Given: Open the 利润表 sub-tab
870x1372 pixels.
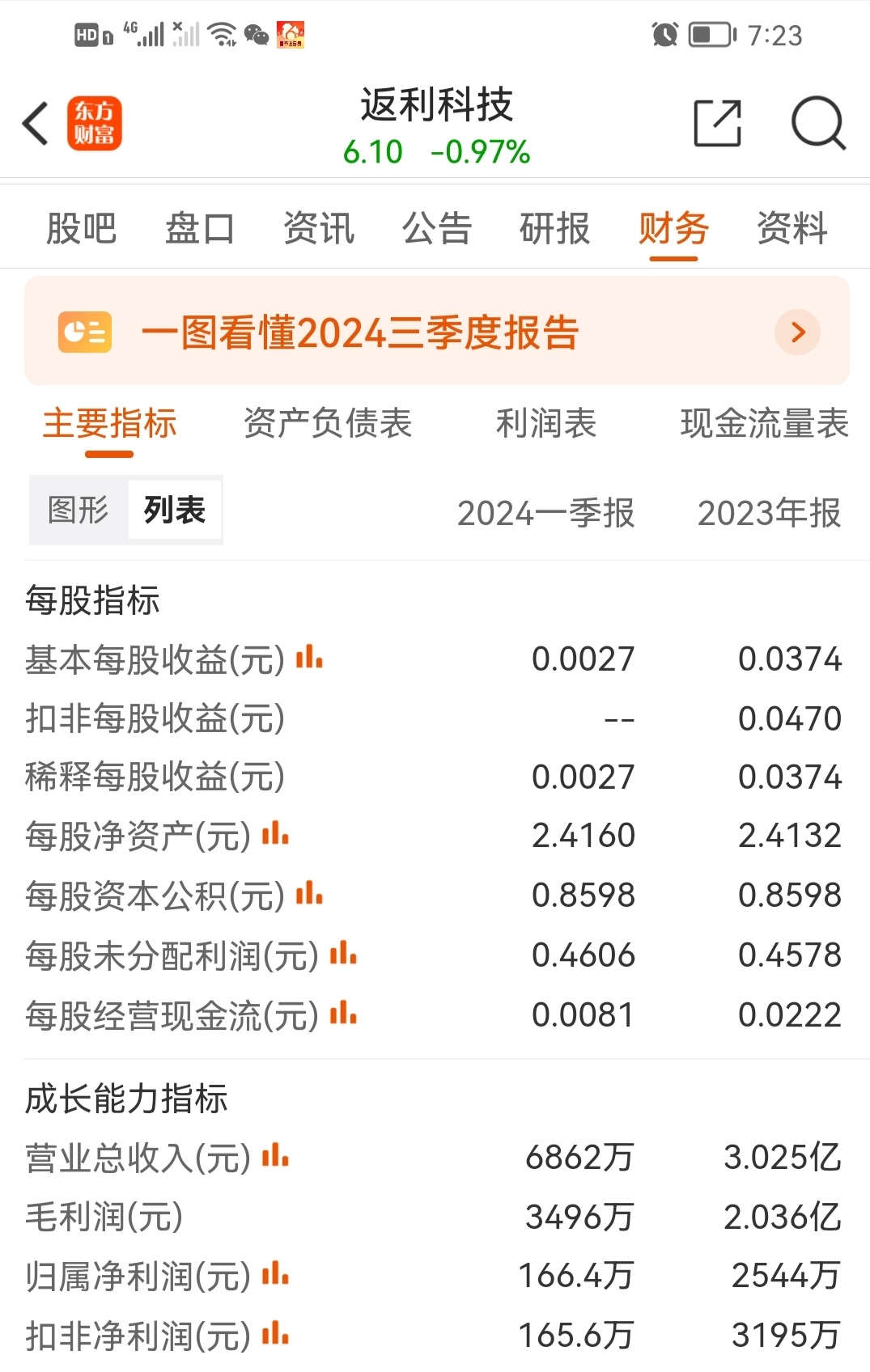Looking at the screenshot, I should point(546,423).
